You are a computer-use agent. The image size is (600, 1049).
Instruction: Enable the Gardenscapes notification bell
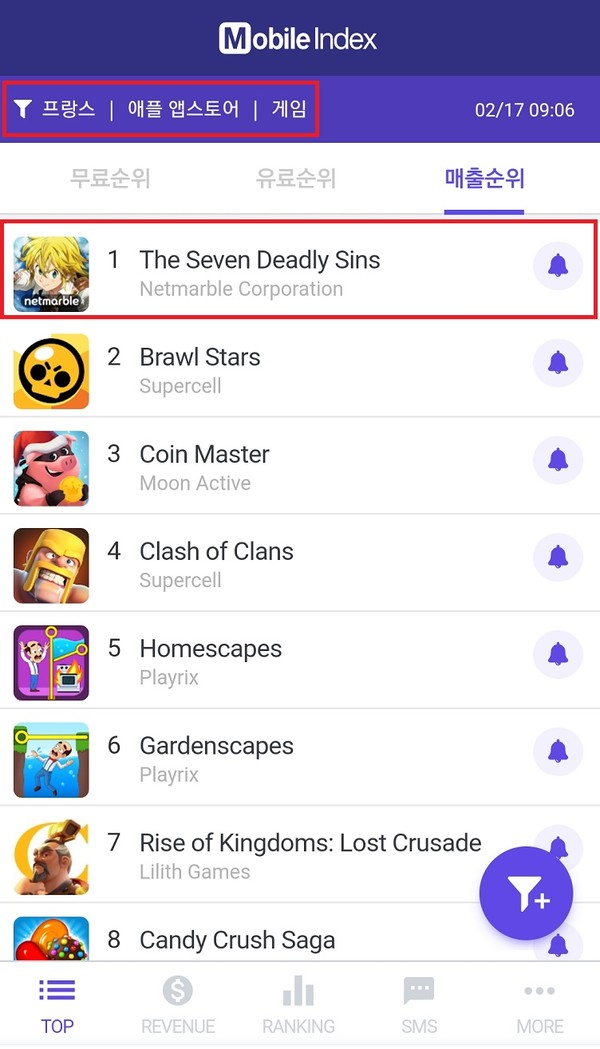[x=558, y=751]
